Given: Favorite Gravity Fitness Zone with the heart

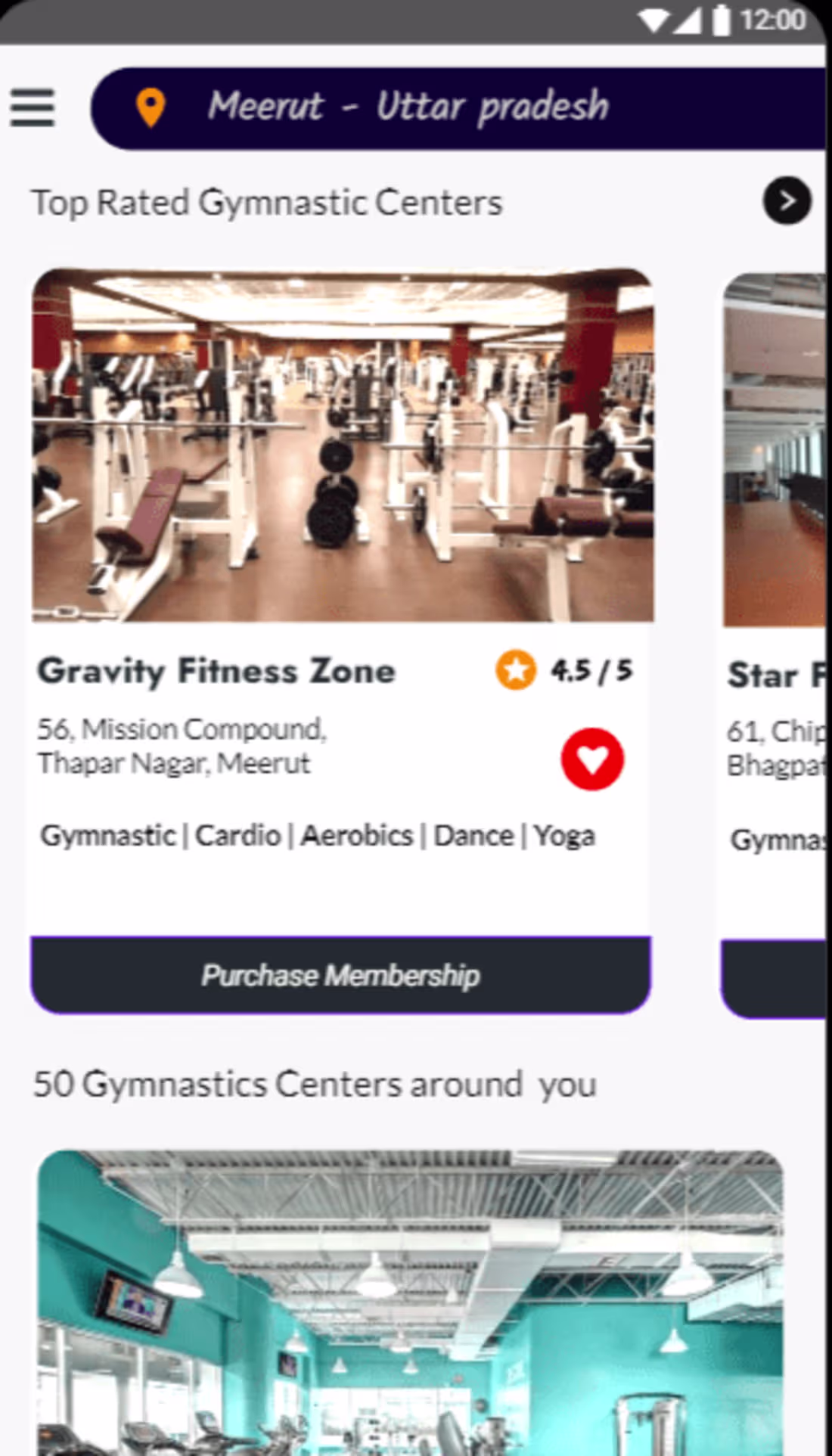Looking at the screenshot, I should pyautogui.click(x=592, y=759).
